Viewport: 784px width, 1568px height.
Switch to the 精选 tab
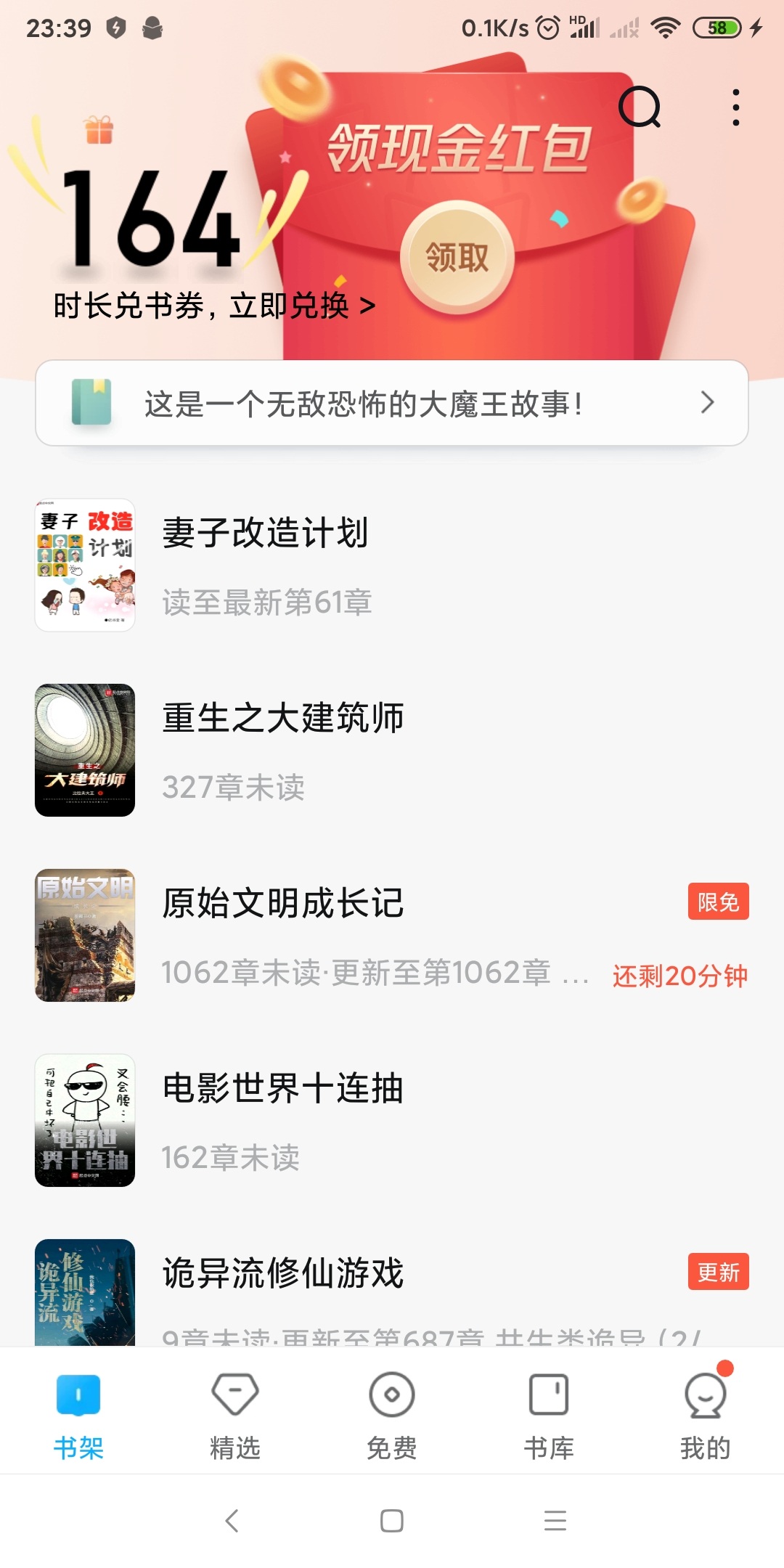click(235, 1416)
